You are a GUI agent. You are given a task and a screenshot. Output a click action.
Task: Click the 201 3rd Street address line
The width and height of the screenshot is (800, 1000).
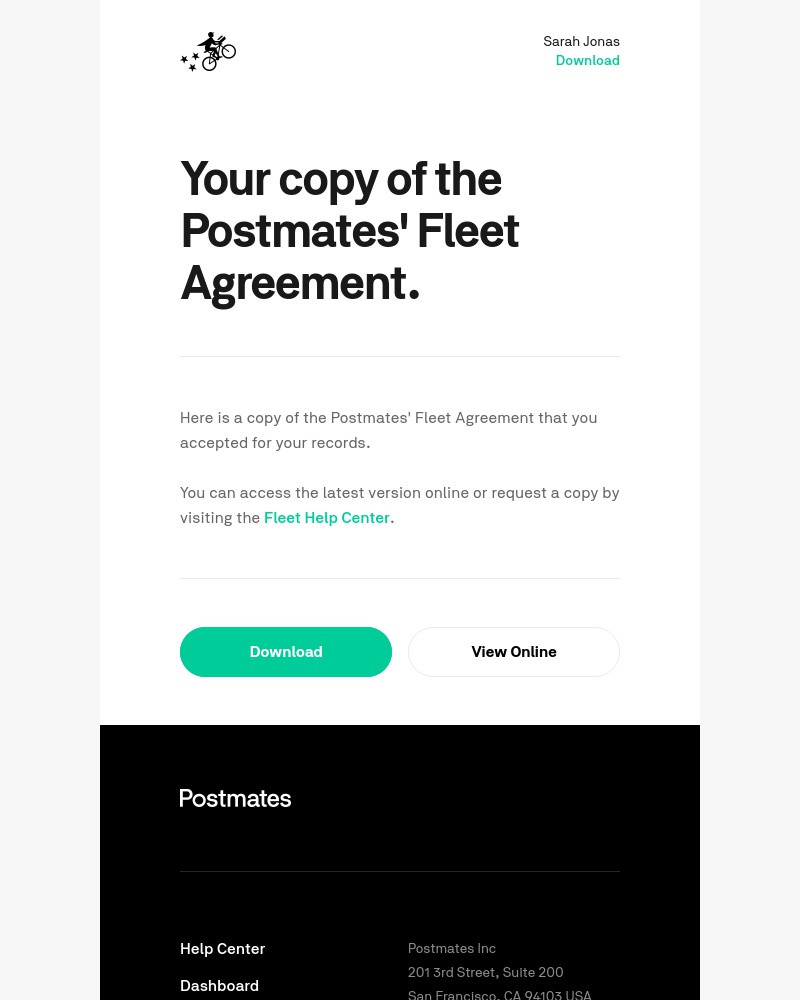click(x=486, y=972)
